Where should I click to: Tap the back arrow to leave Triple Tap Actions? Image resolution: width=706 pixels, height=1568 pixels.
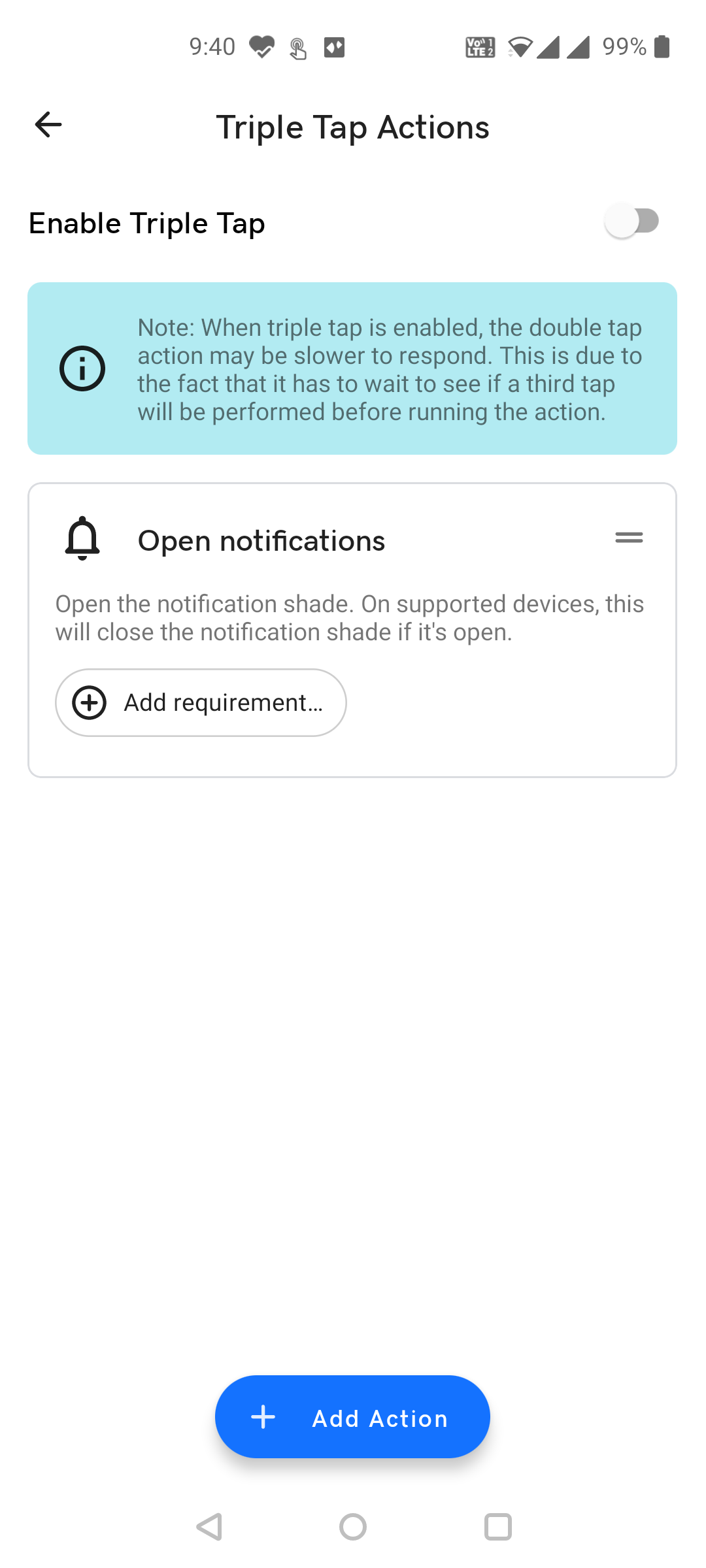click(47, 125)
